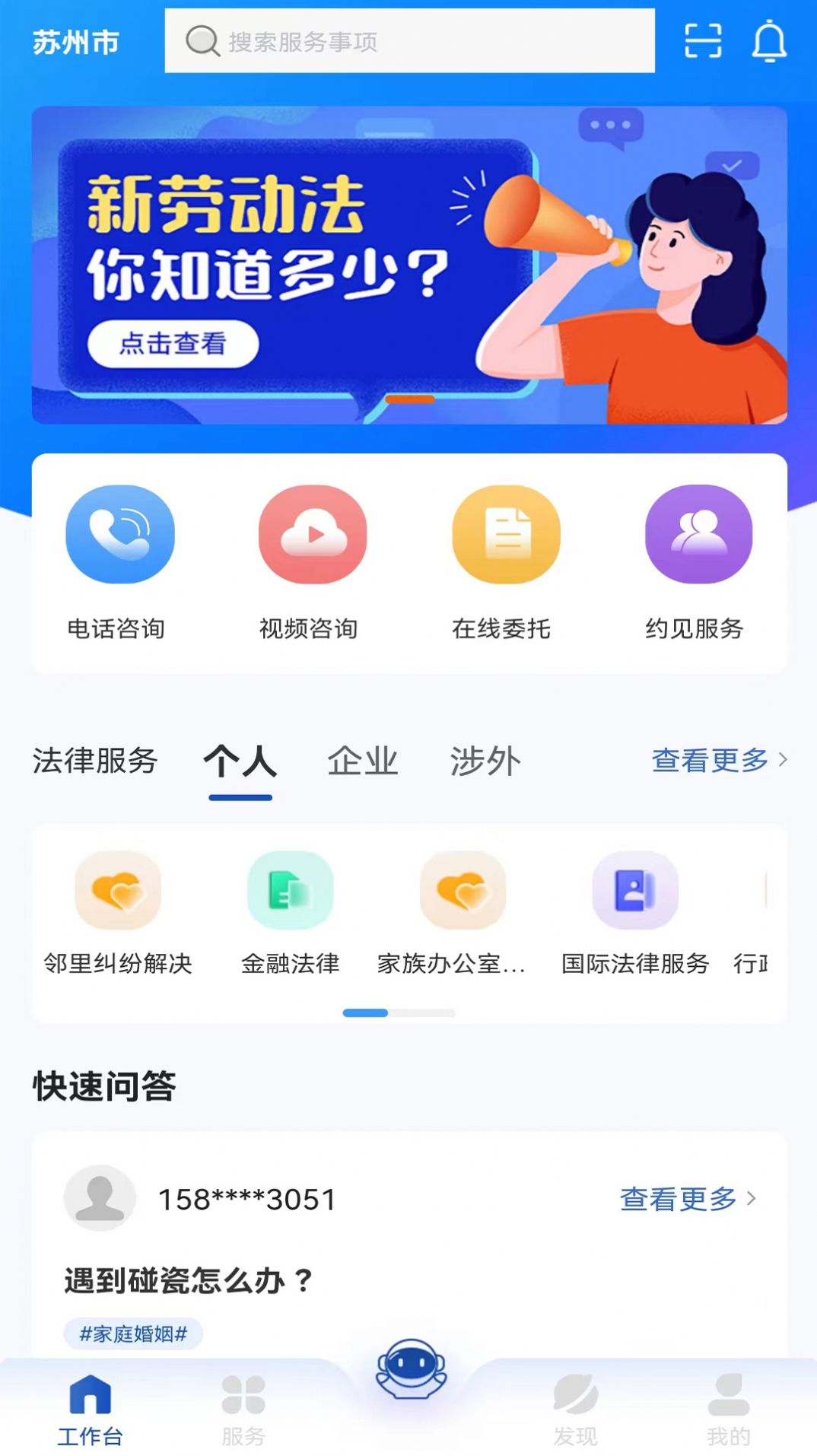The image size is (817, 1456).
Task: Open the notification bell icon
Action: (771, 43)
